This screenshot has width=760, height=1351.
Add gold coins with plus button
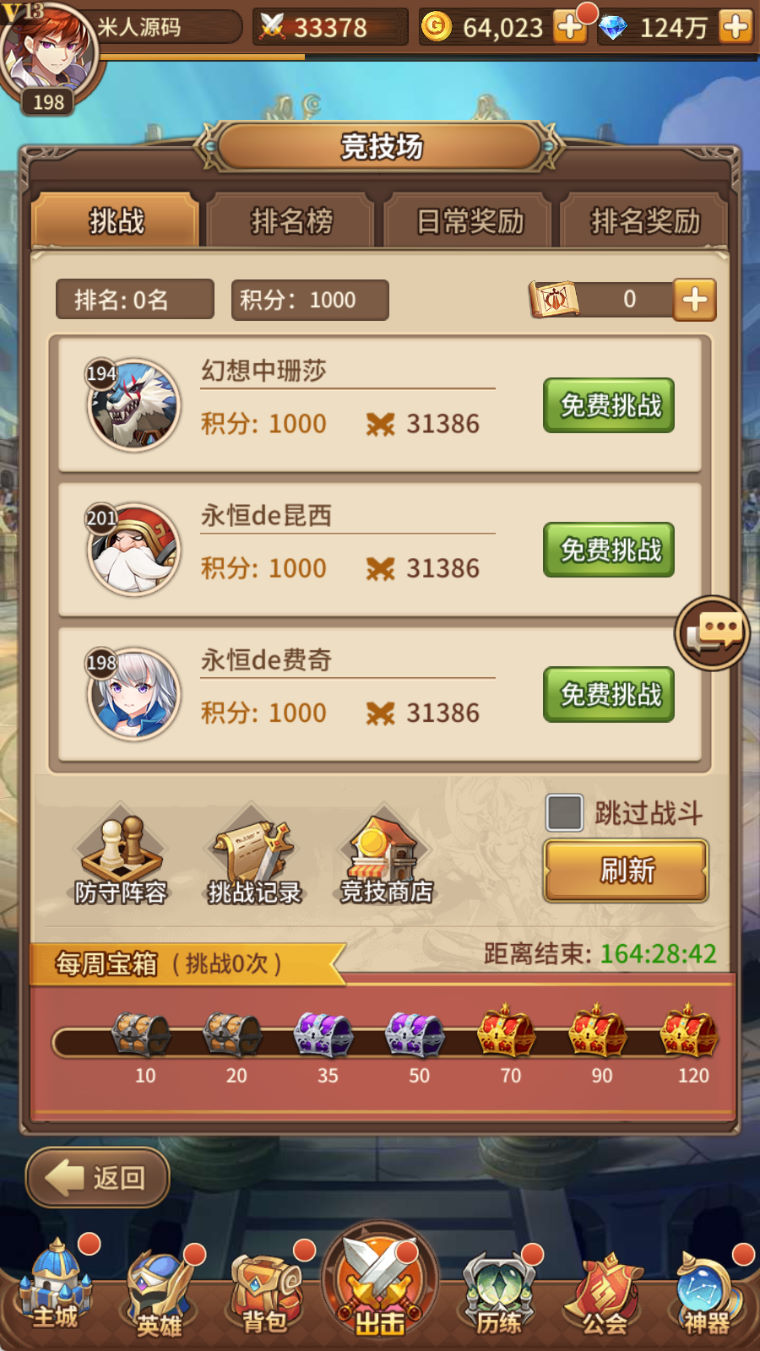[570, 27]
